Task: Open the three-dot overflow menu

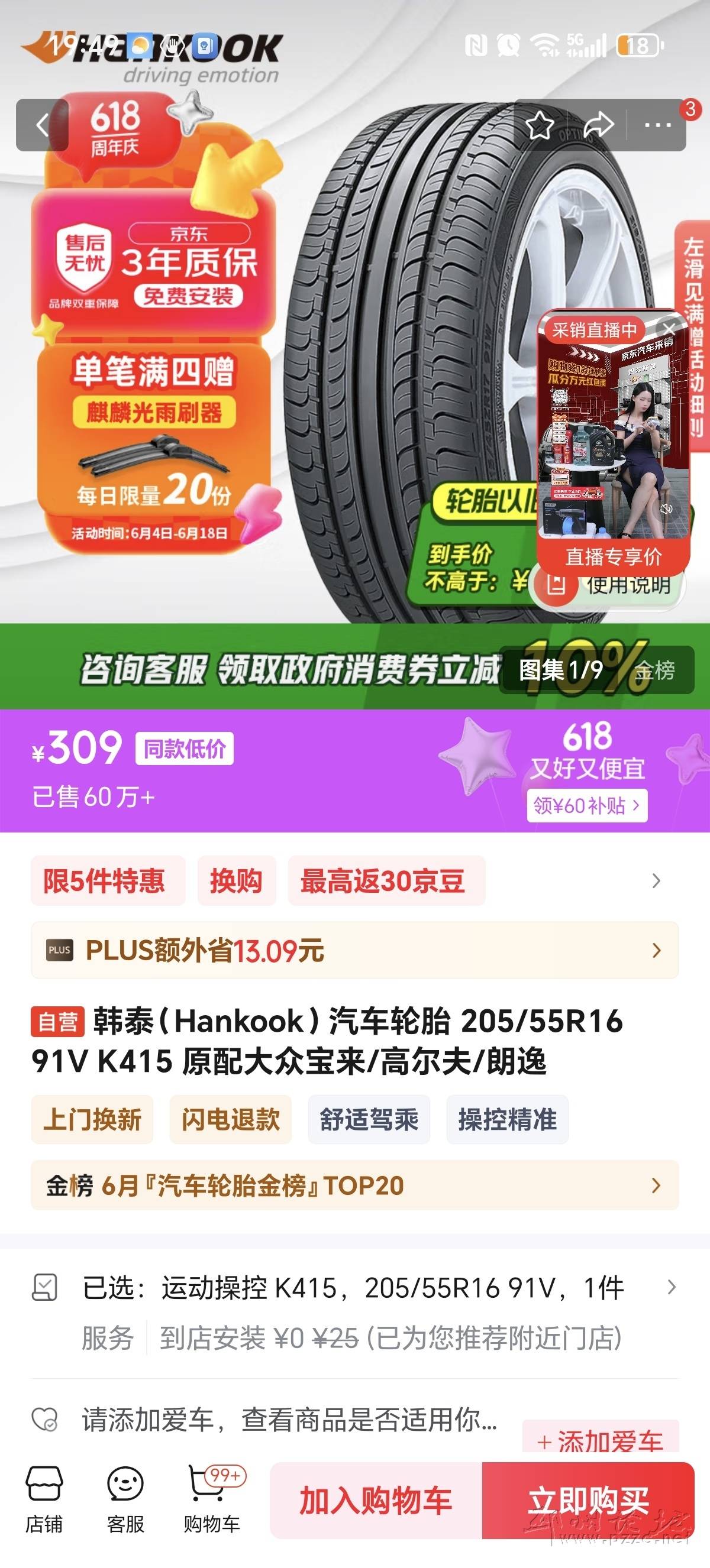Action: [x=657, y=125]
